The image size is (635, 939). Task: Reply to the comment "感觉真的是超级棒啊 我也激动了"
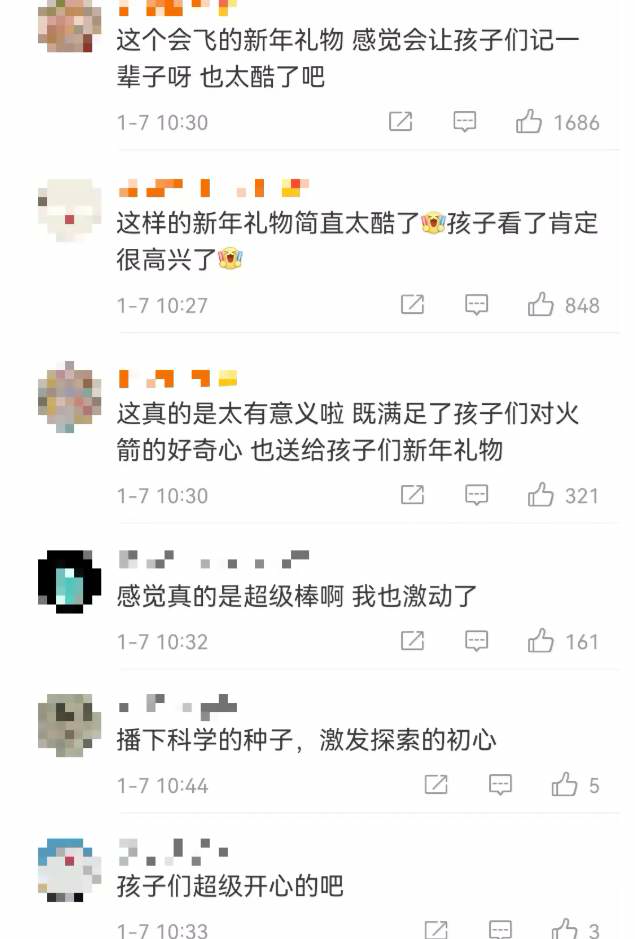click(x=477, y=641)
